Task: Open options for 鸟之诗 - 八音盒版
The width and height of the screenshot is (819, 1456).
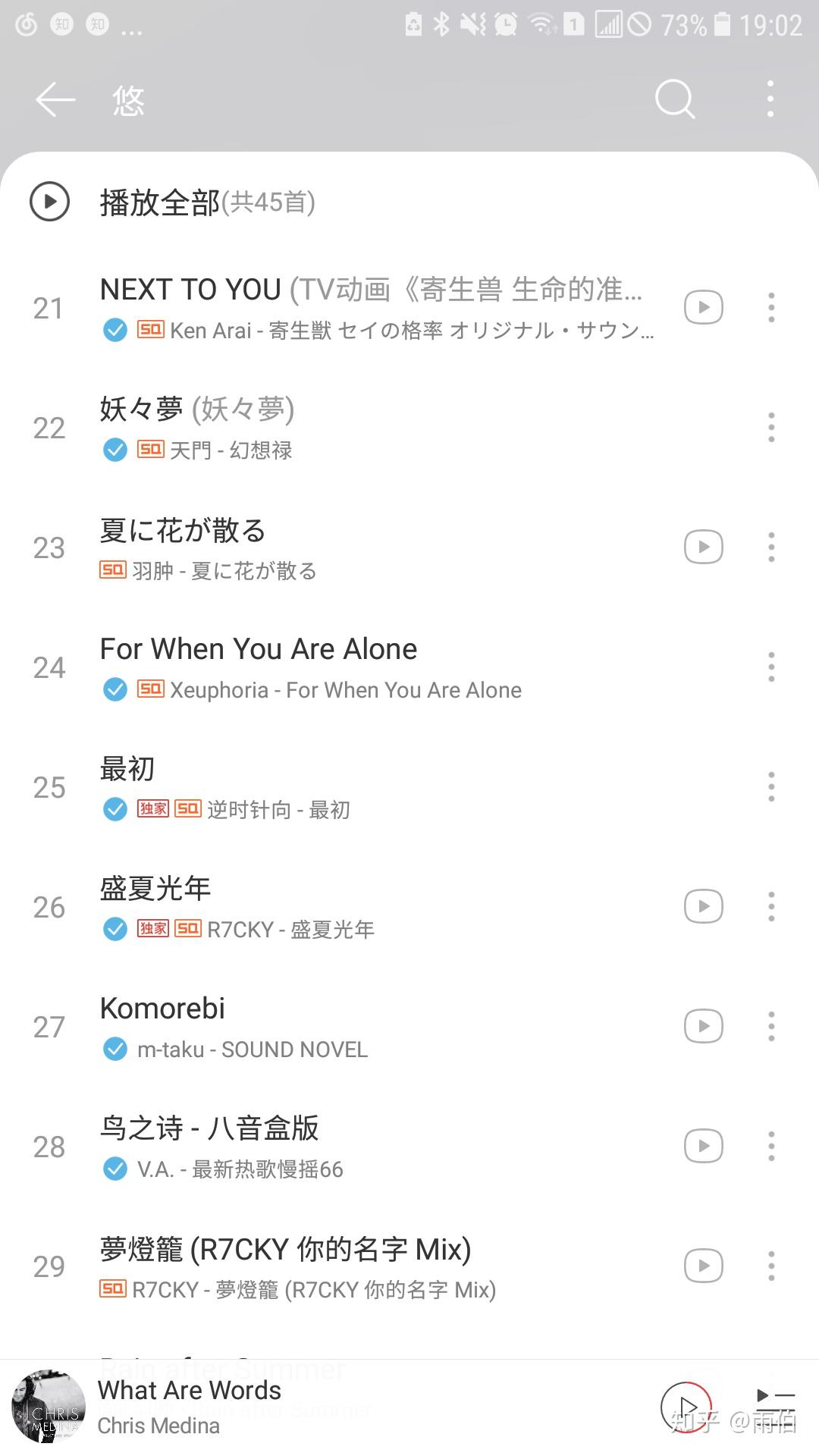Action: 771,1147
